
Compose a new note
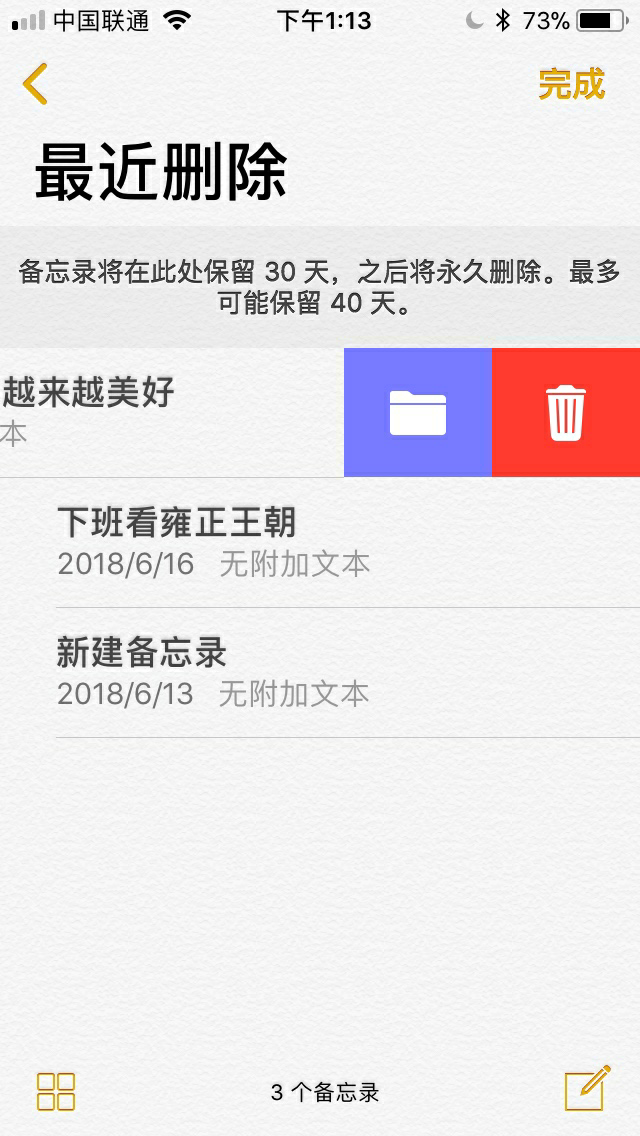pyautogui.click(x=587, y=1087)
